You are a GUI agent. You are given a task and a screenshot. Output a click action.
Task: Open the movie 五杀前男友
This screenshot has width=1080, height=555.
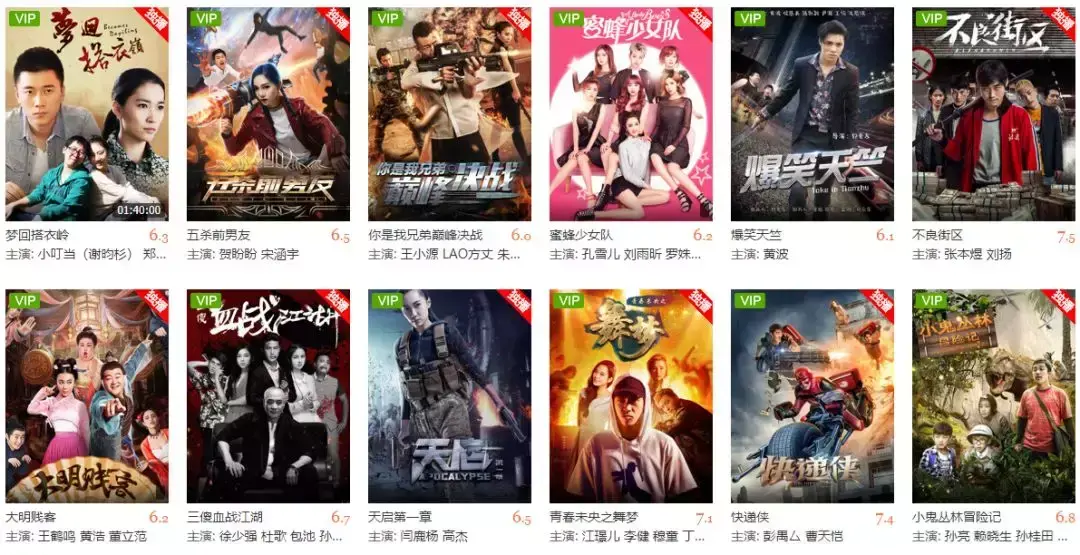coord(268,114)
